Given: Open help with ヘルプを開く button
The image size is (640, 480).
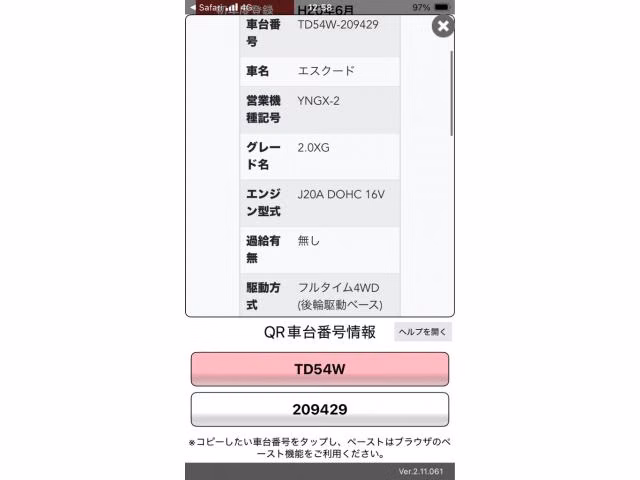Looking at the screenshot, I should tap(422, 332).
